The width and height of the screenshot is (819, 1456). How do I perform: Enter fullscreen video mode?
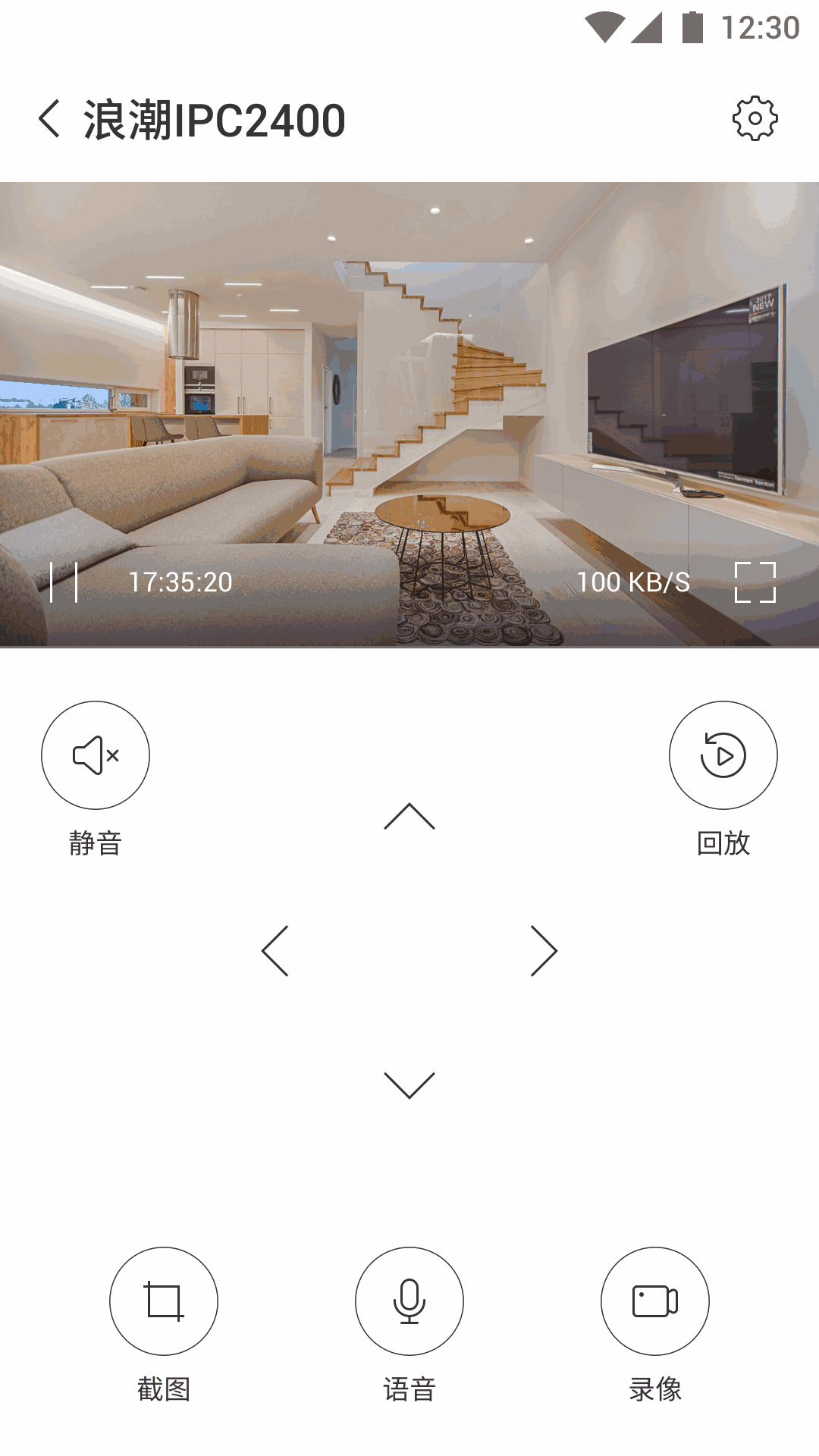(x=755, y=582)
